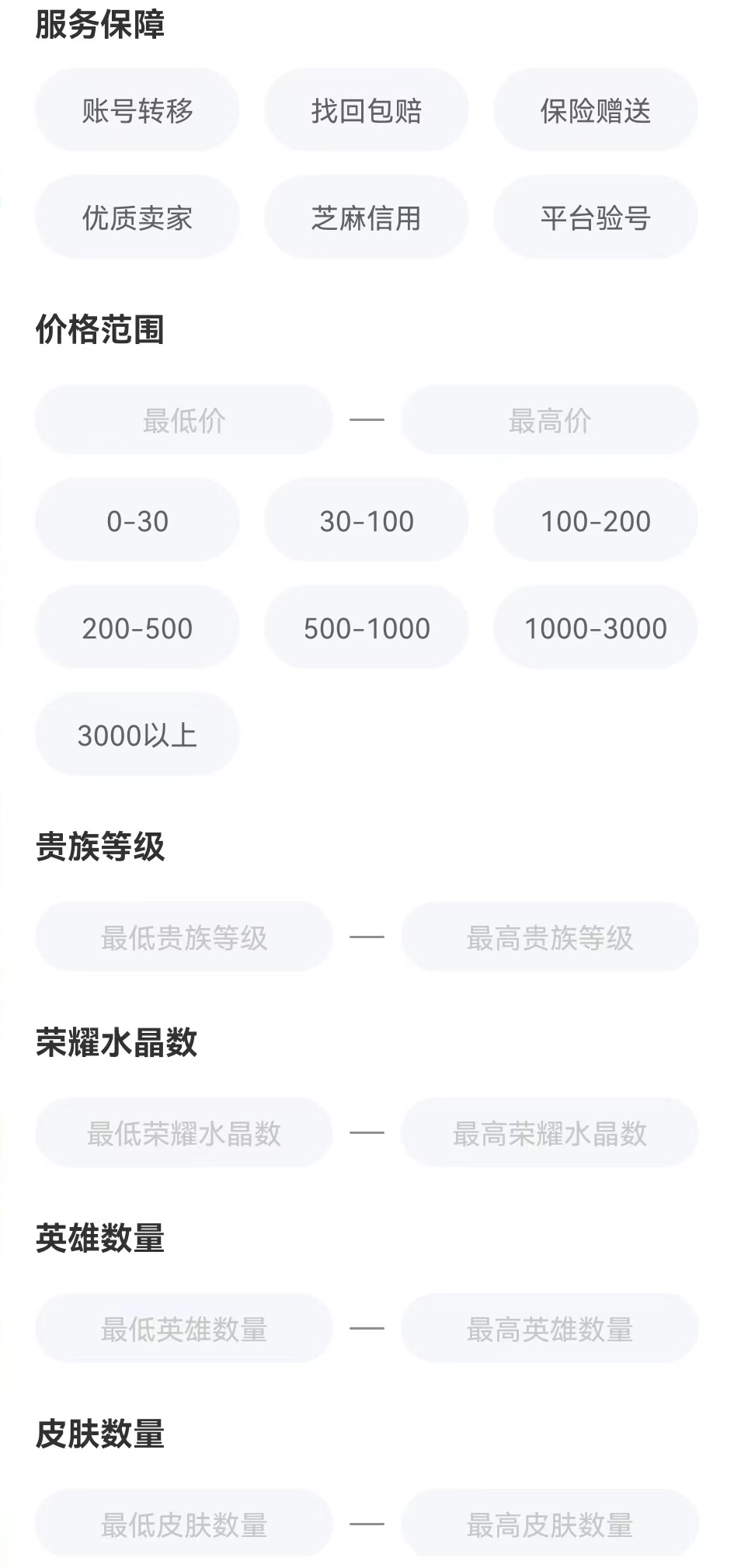Select the 500-1000 price range
The height and width of the screenshot is (1568, 734).
coord(366,628)
